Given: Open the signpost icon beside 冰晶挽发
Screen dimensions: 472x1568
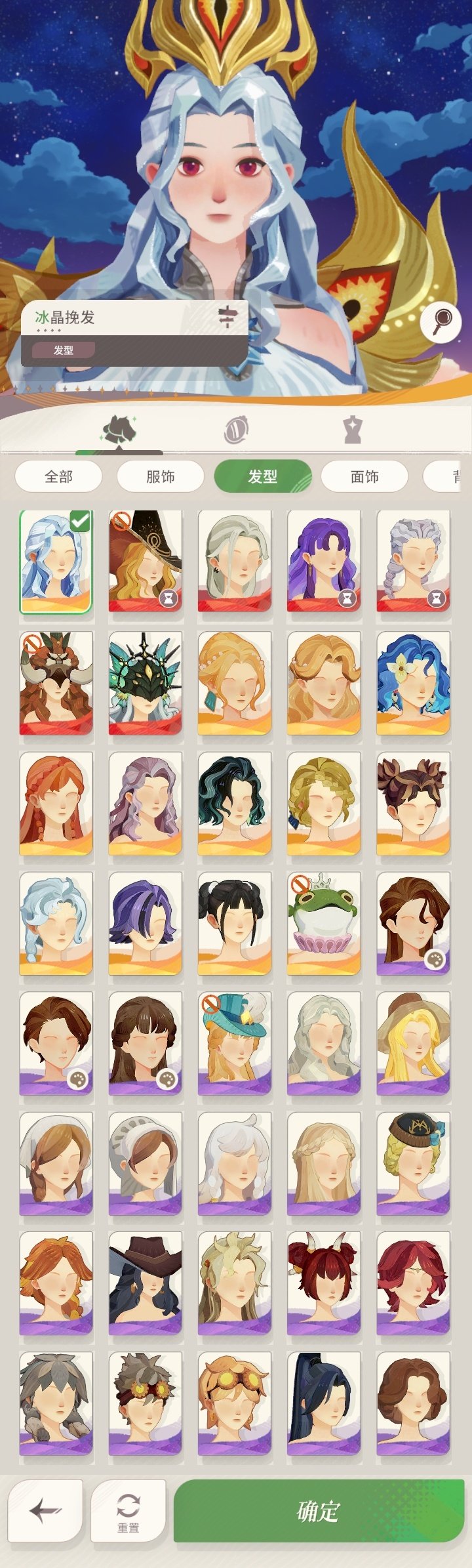Looking at the screenshot, I should point(226,317).
